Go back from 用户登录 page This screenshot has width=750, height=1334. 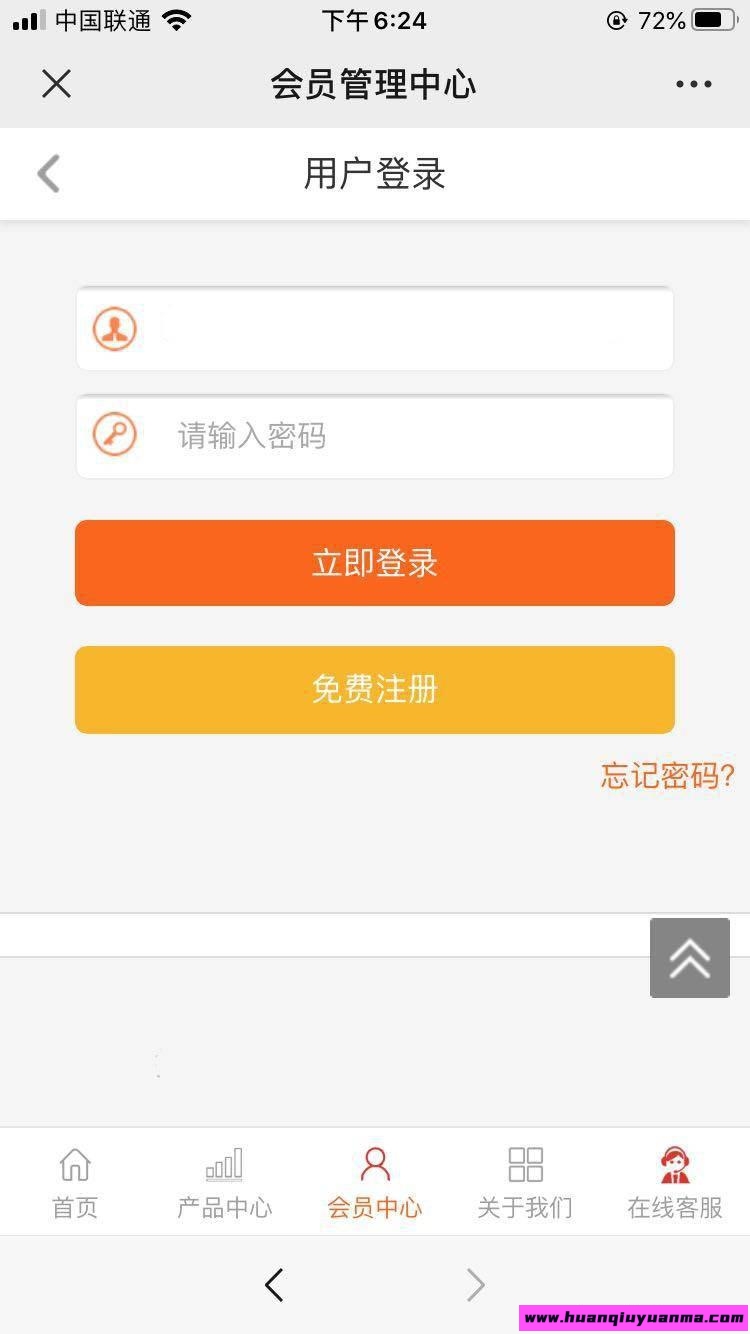coord(48,174)
